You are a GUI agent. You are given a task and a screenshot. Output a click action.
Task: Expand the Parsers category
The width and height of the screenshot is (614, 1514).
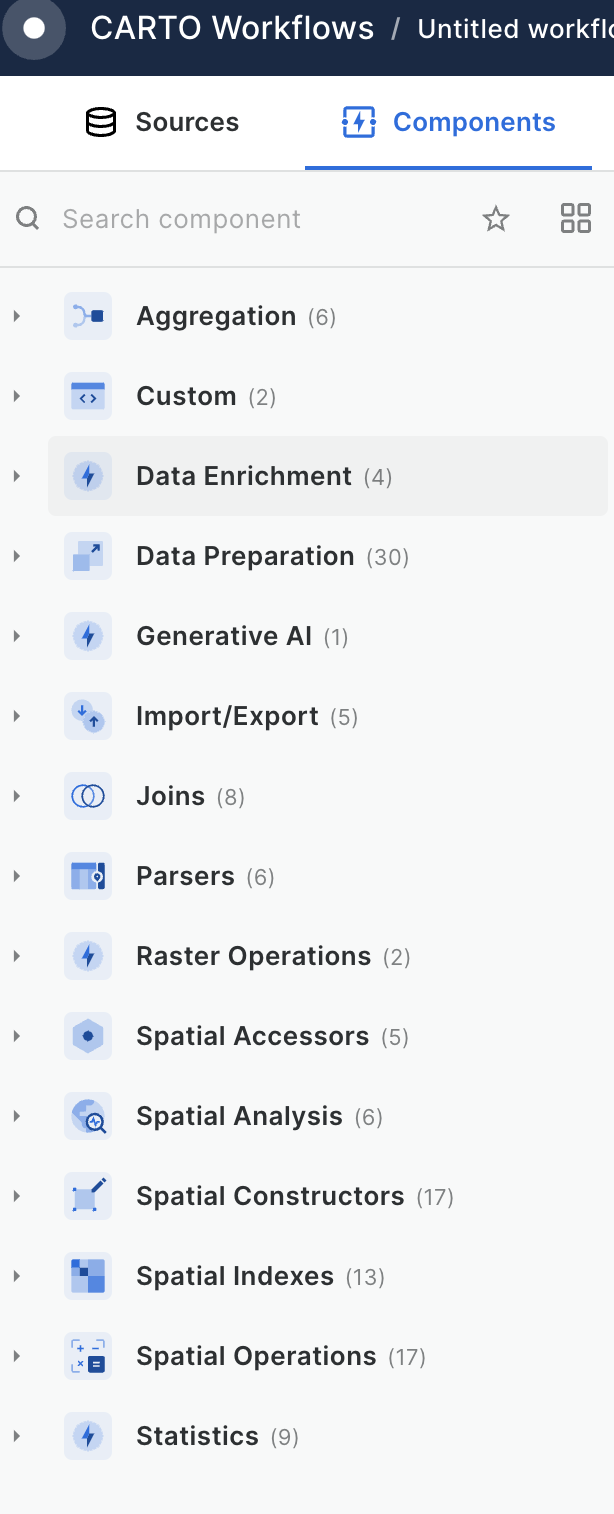tap(185, 876)
